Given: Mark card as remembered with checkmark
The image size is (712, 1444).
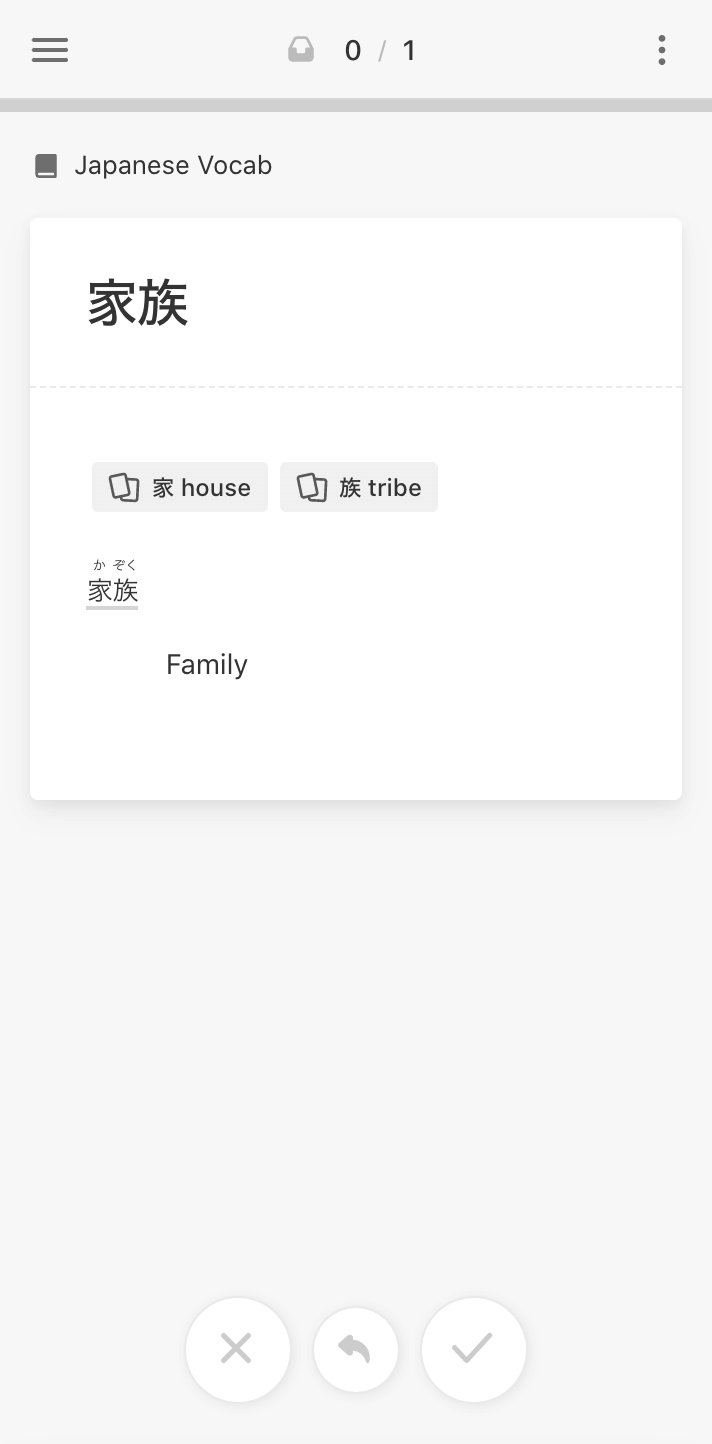Looking at the screenshot, I should (474, 1349).
